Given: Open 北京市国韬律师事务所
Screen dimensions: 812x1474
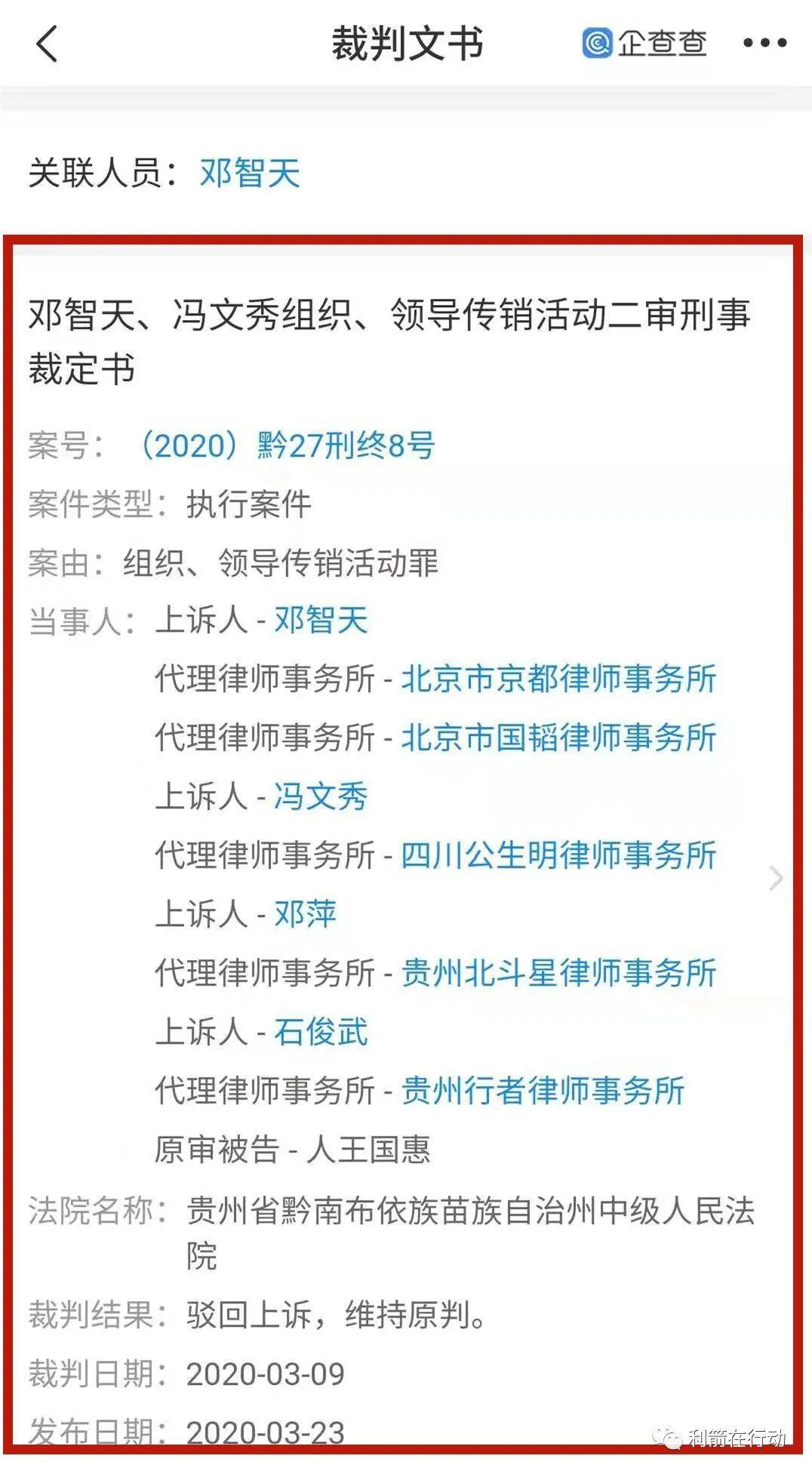Looking at the screenshot, I should (558, 737).
